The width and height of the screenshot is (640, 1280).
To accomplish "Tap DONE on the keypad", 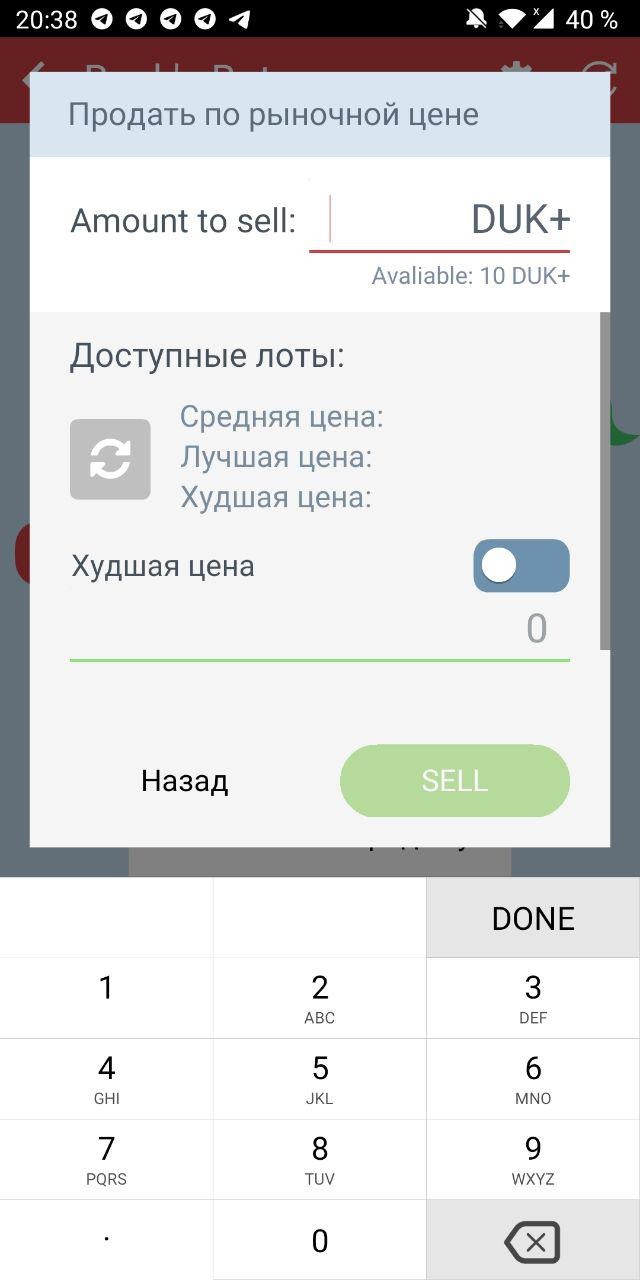I will point(533,918).
